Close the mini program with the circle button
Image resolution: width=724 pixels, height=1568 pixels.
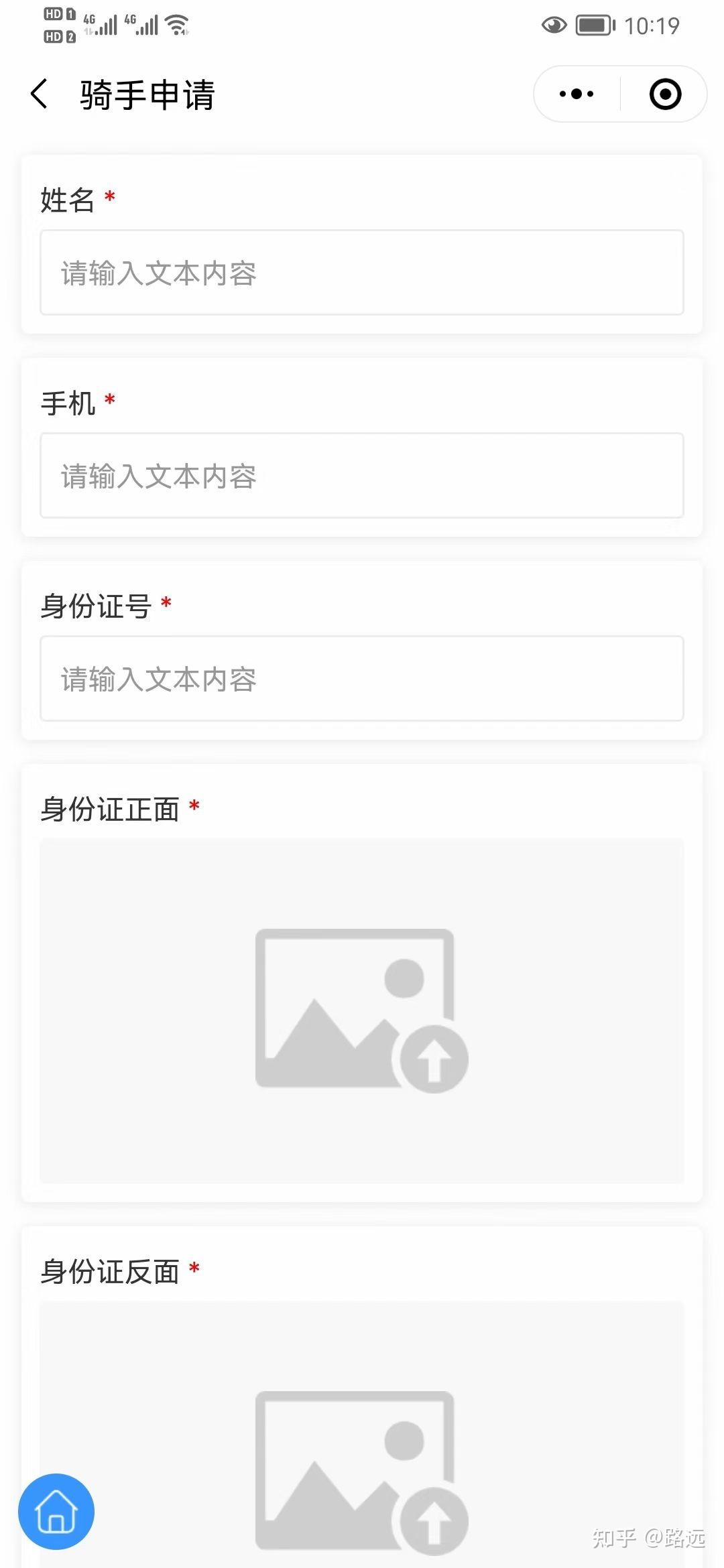665,94
